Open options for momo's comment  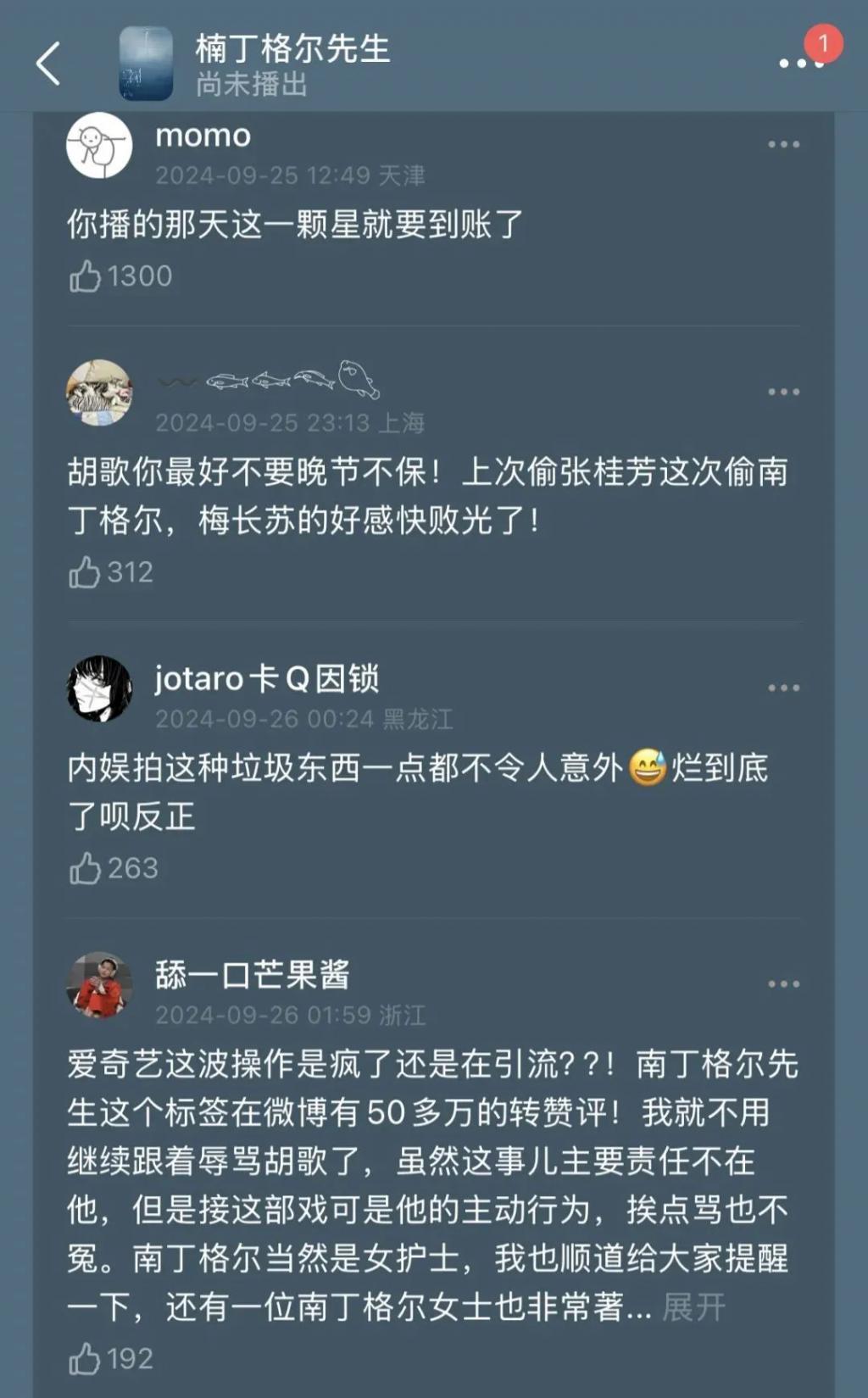(783, 145)
